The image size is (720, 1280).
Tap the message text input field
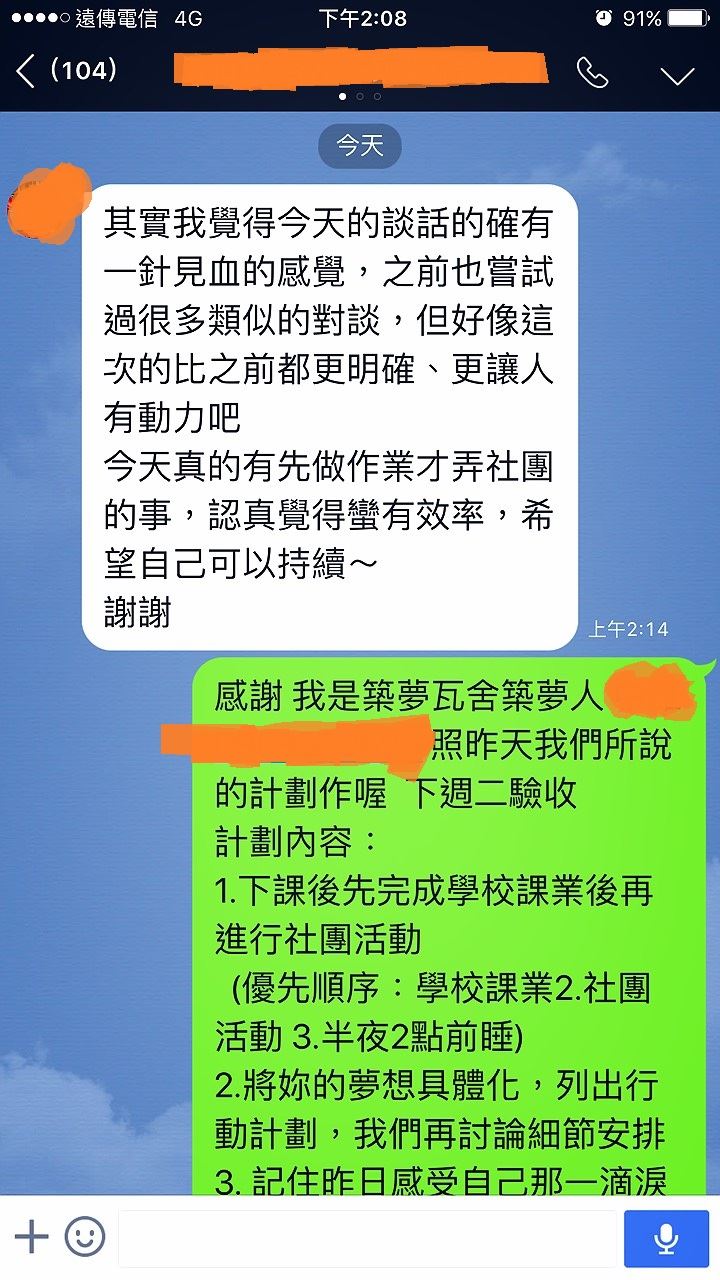point(367,1238)
